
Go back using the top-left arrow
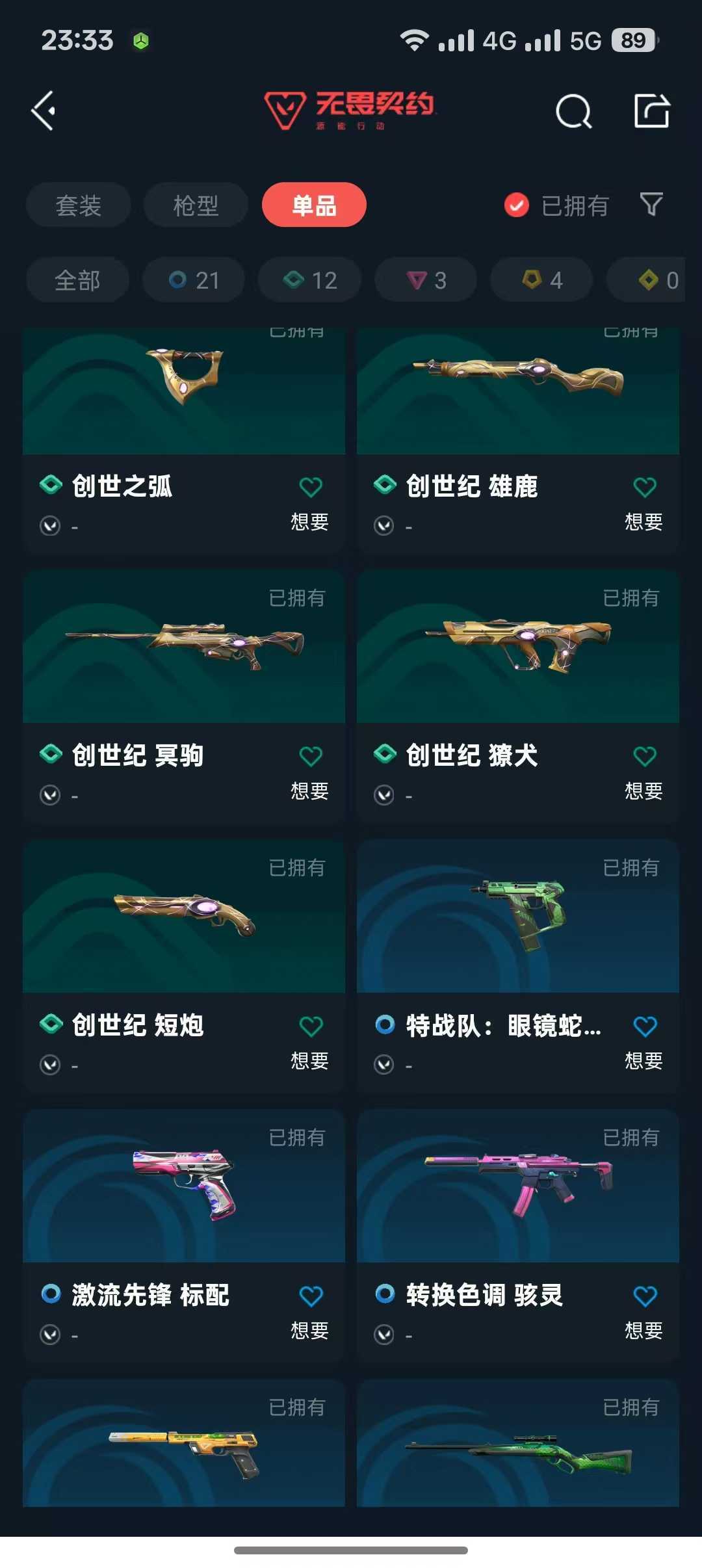click(x=44, y=111)
